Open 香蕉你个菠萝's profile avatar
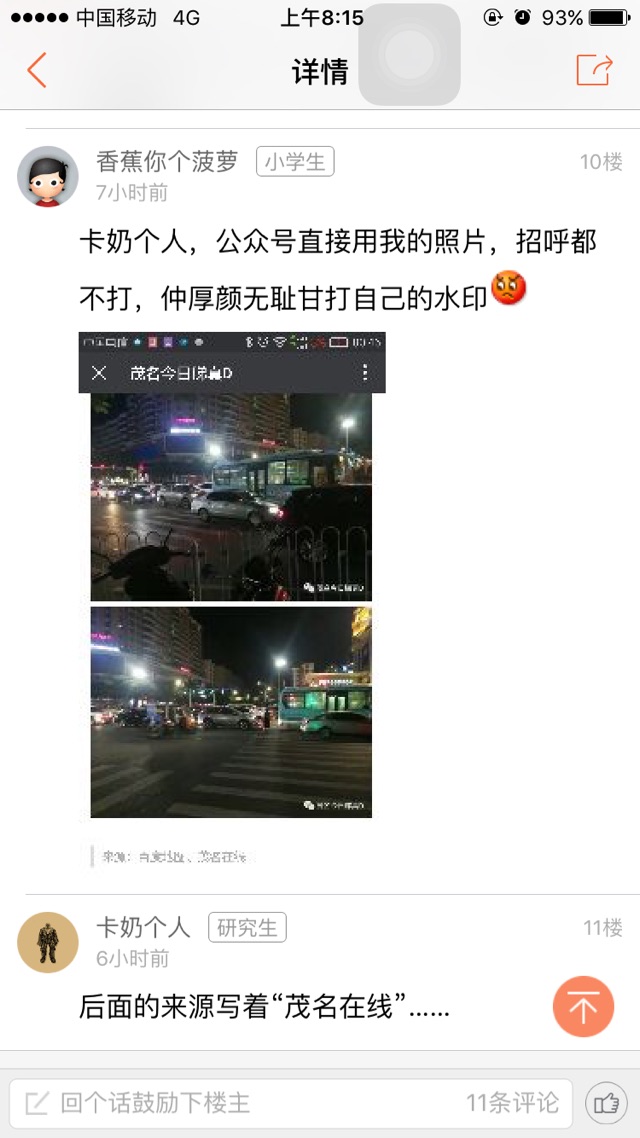This screenshot has height=1138, width=640. click(x=48, y=176)
